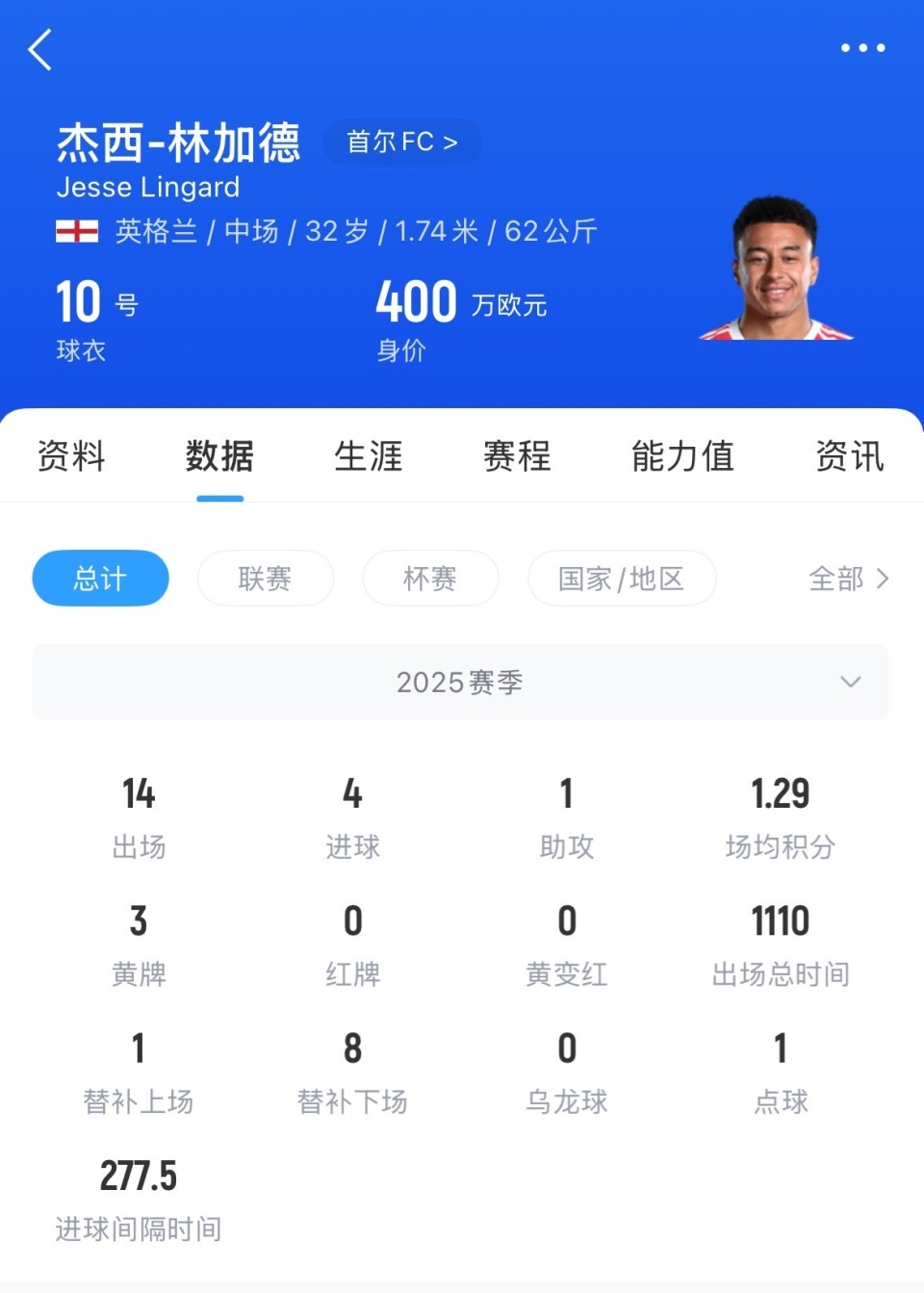
Task: Select the 资讯 tab
Action: 851,457
